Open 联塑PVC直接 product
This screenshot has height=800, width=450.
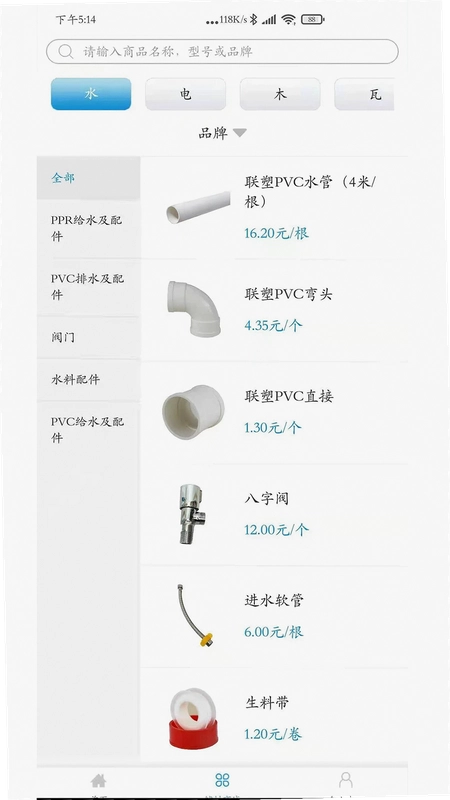pos(274,413)
